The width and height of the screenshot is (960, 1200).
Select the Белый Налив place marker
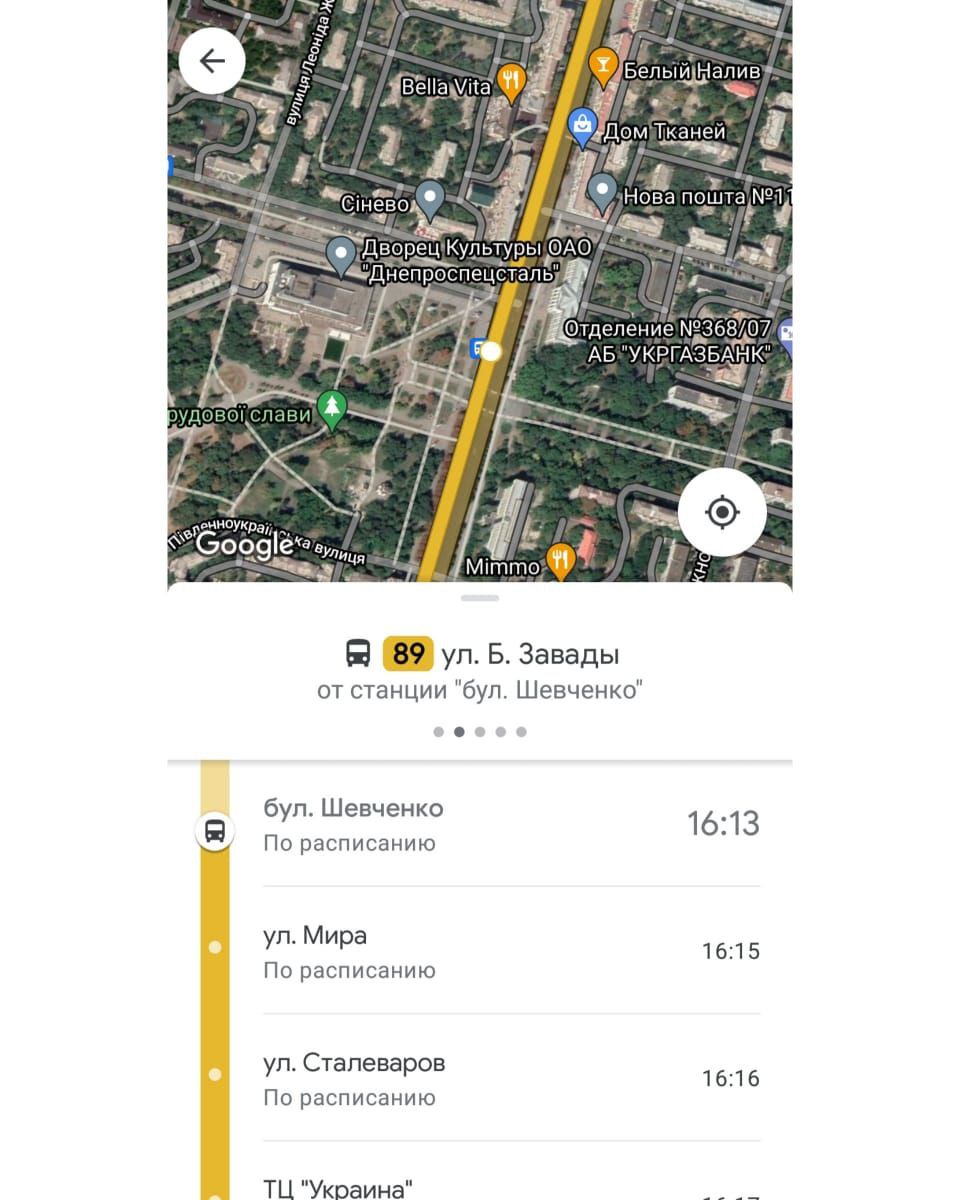click(602, 66)
